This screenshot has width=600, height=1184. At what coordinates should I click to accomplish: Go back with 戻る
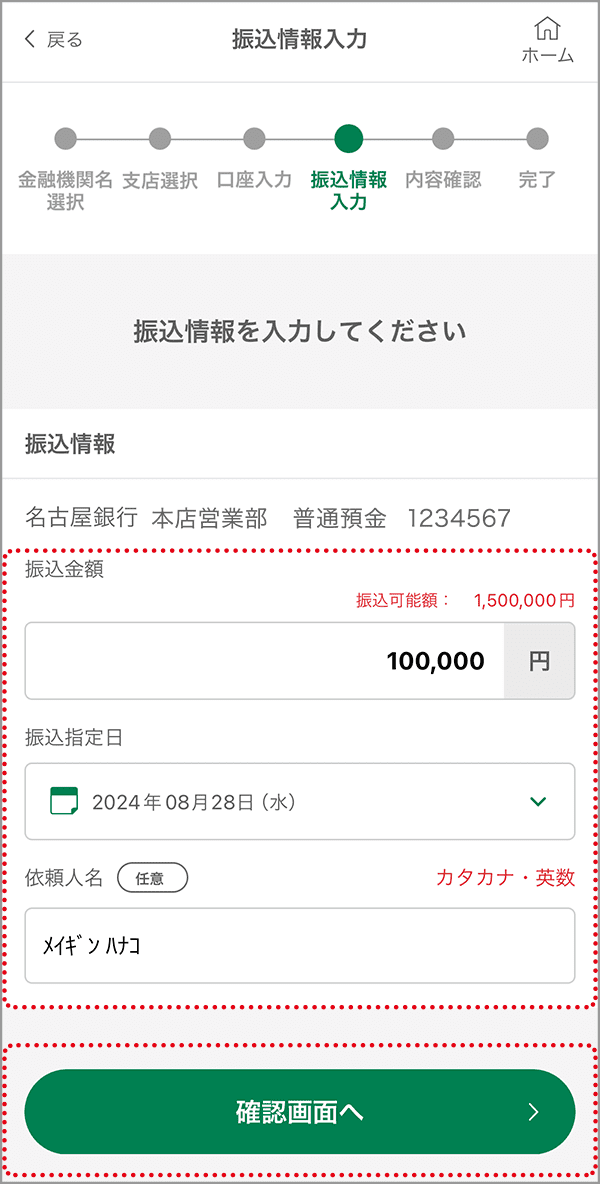click(x=53, y=40)
